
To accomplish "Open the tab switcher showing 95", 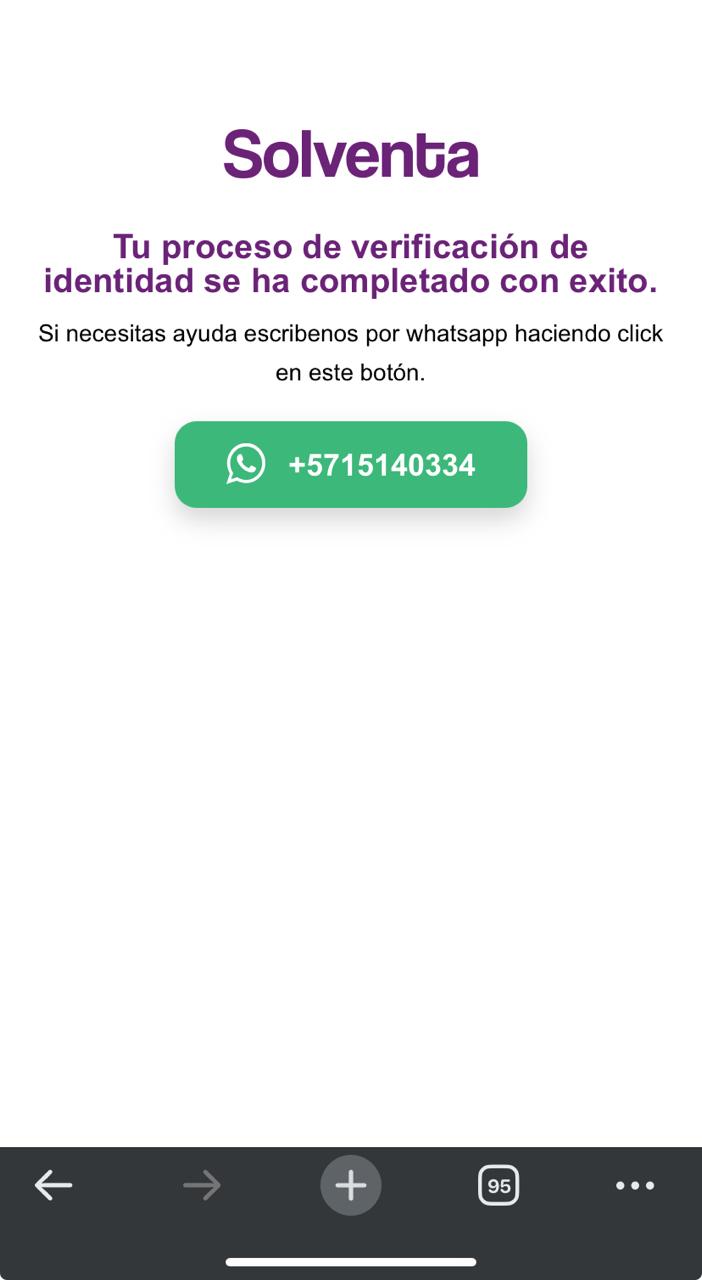I will click(x=498, y=1186).
